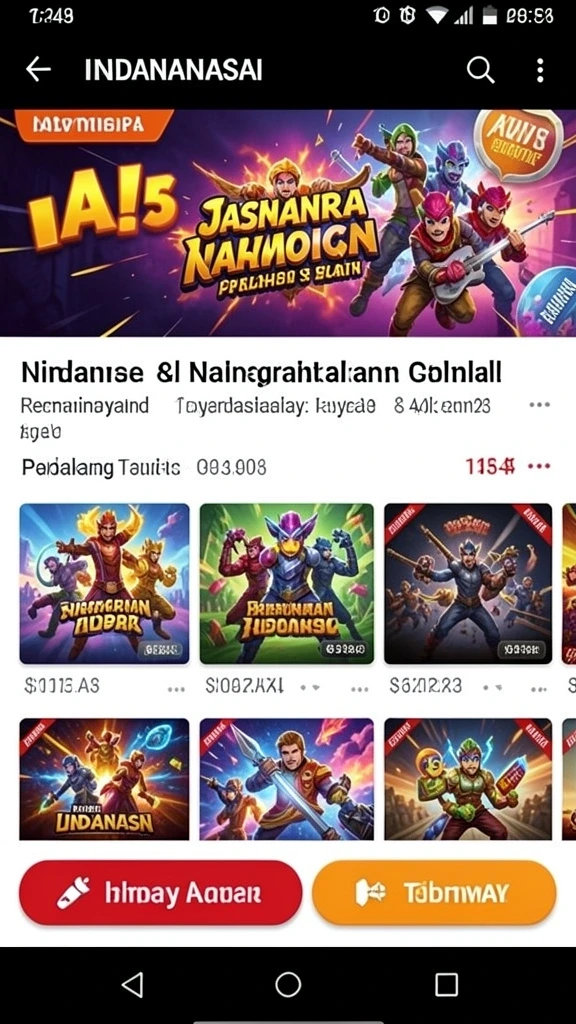Viewport: 576px width, 1024px height.
Task: Open the game tile priced S602.23
Action: click(x=468, y=584)
